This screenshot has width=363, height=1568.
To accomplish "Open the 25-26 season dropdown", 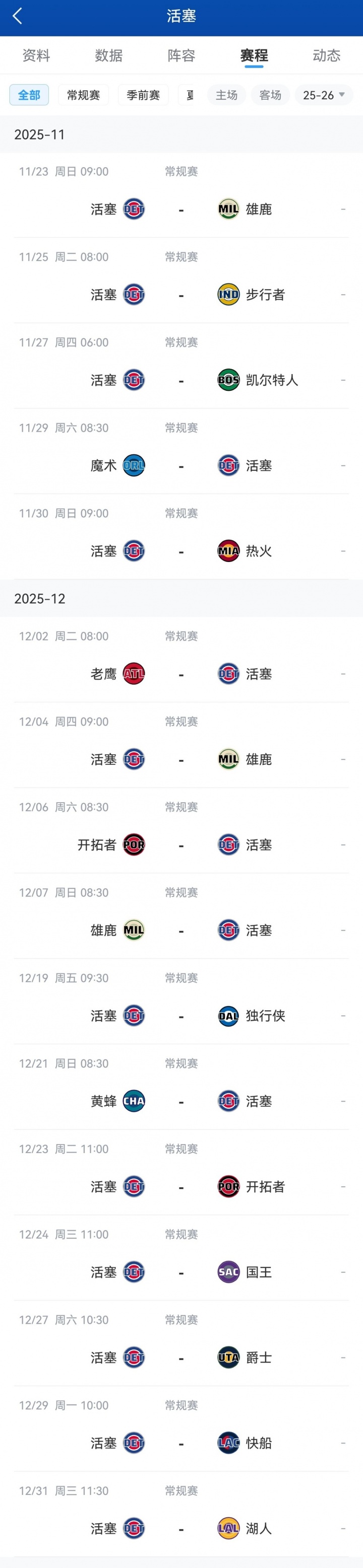I will click(323, 95).
